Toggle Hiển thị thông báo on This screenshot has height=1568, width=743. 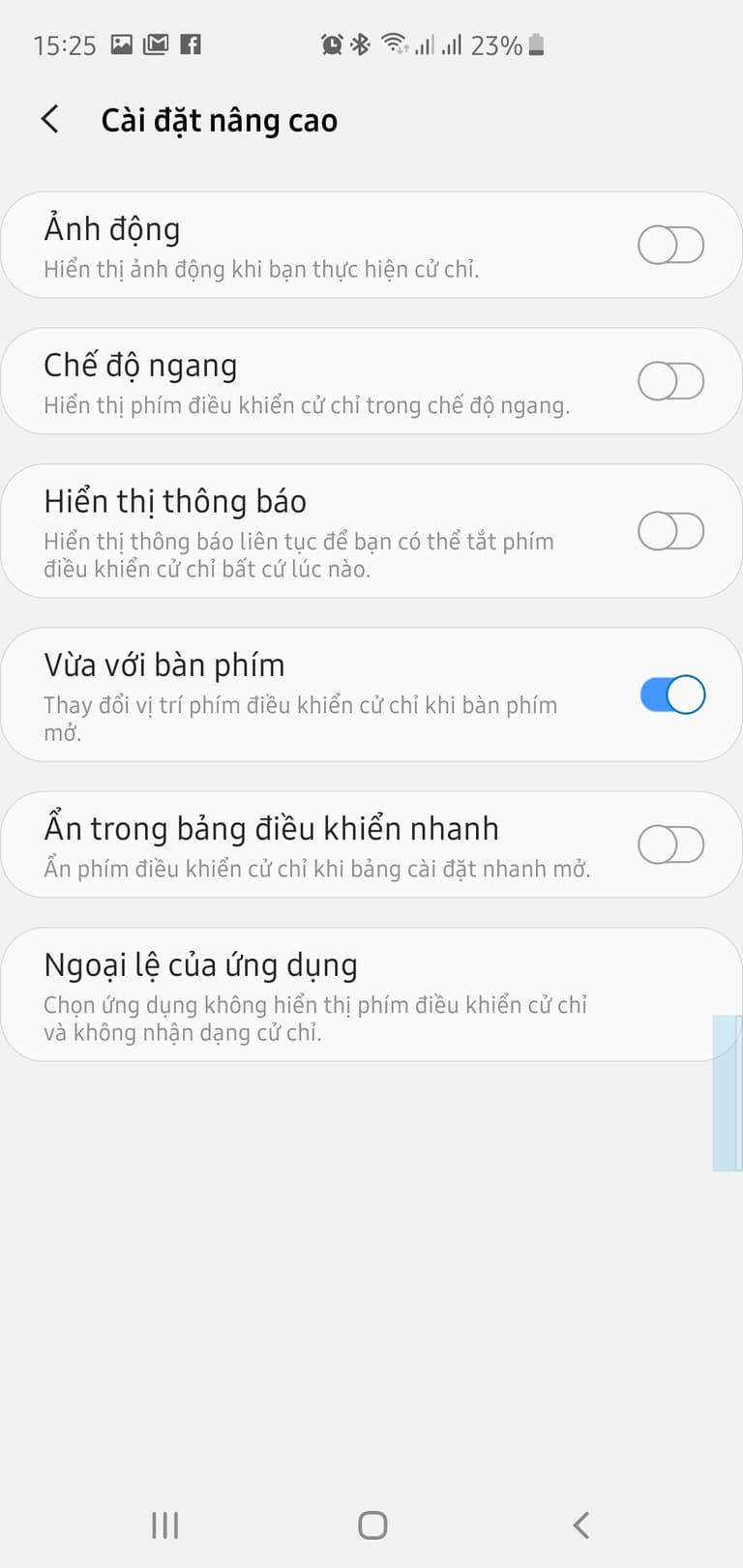point(670,531)
